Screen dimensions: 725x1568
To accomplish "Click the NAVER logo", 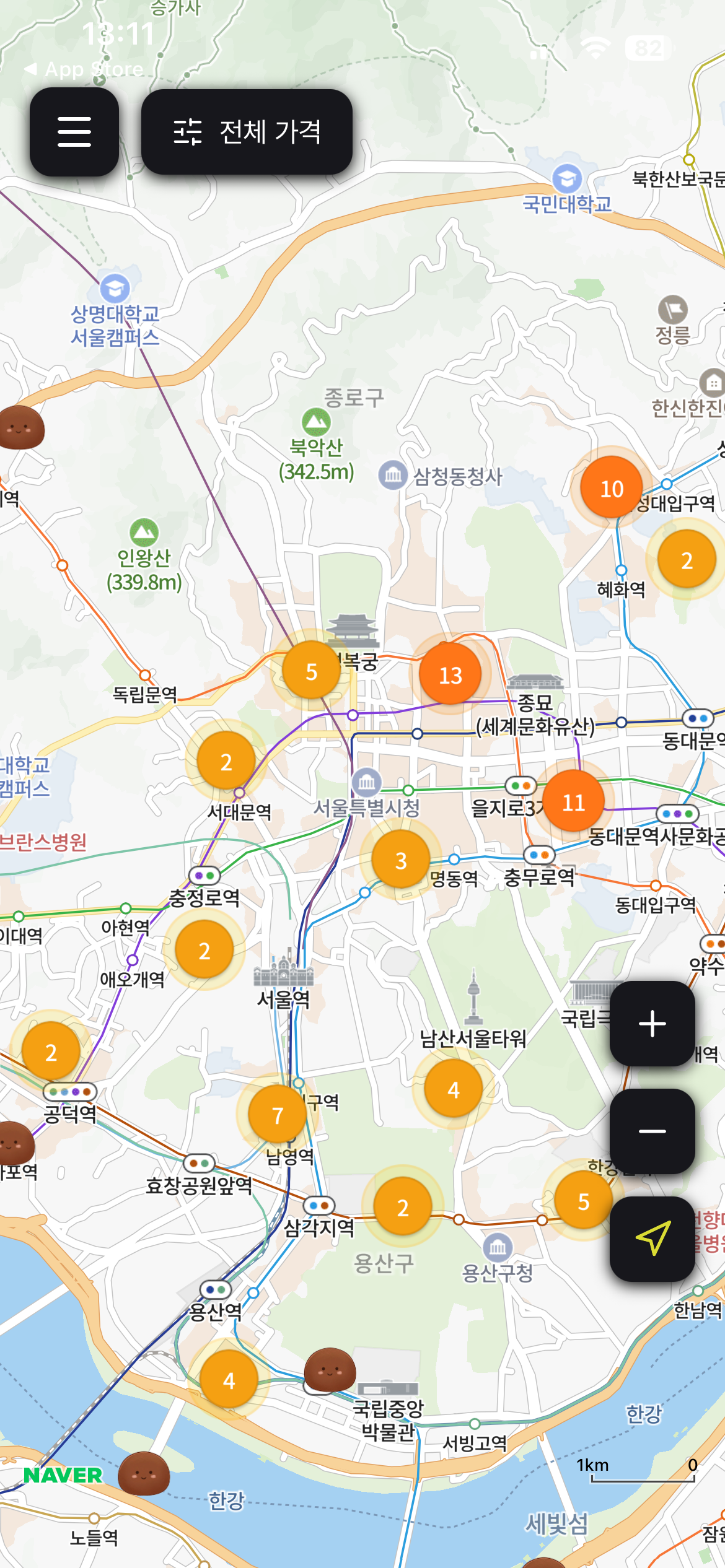I will point(62,1475).
